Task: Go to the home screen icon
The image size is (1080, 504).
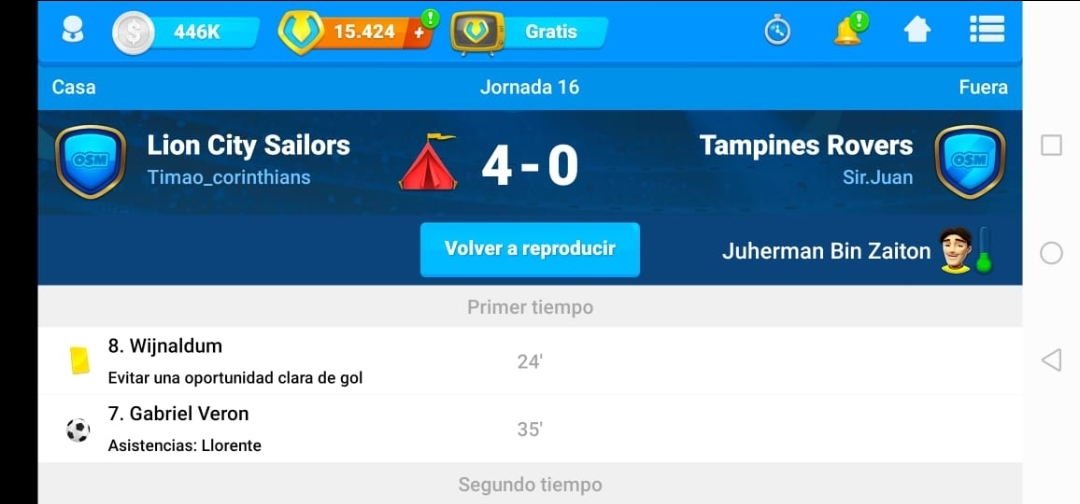Action: 917,31
